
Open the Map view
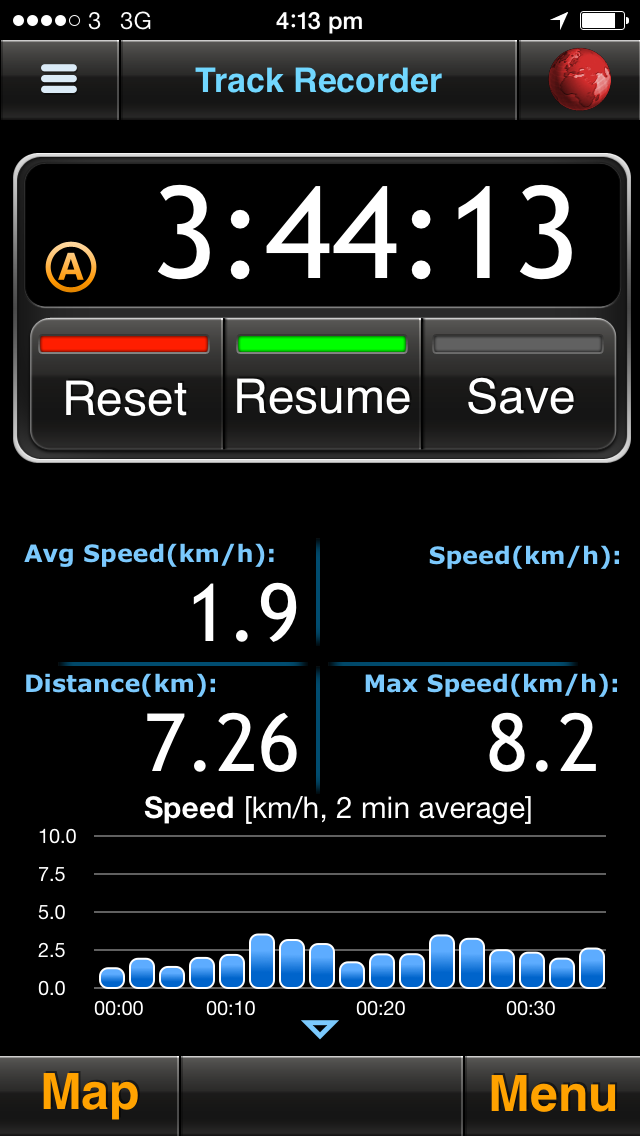pyautogui.click(x=89, y=1094)
